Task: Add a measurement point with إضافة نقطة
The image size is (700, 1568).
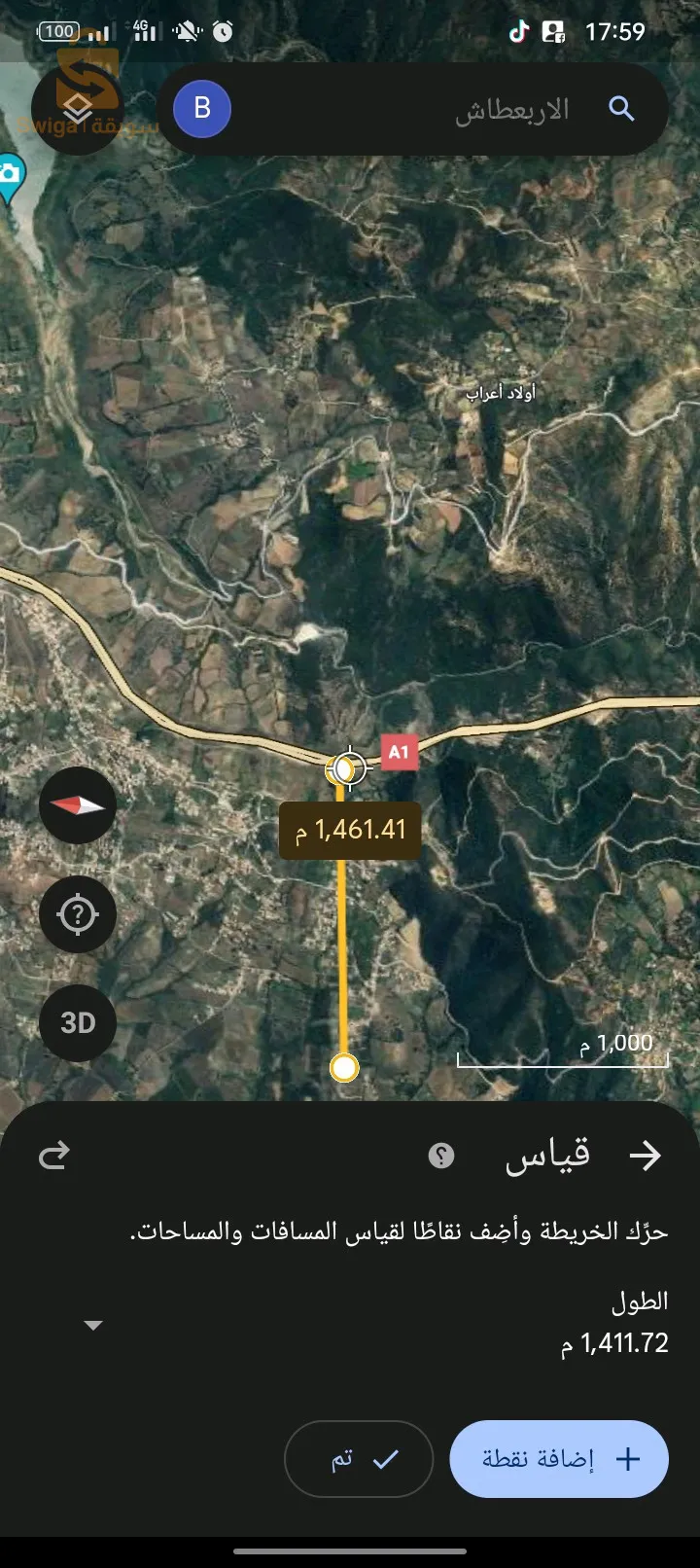Action: point(559,1459)
